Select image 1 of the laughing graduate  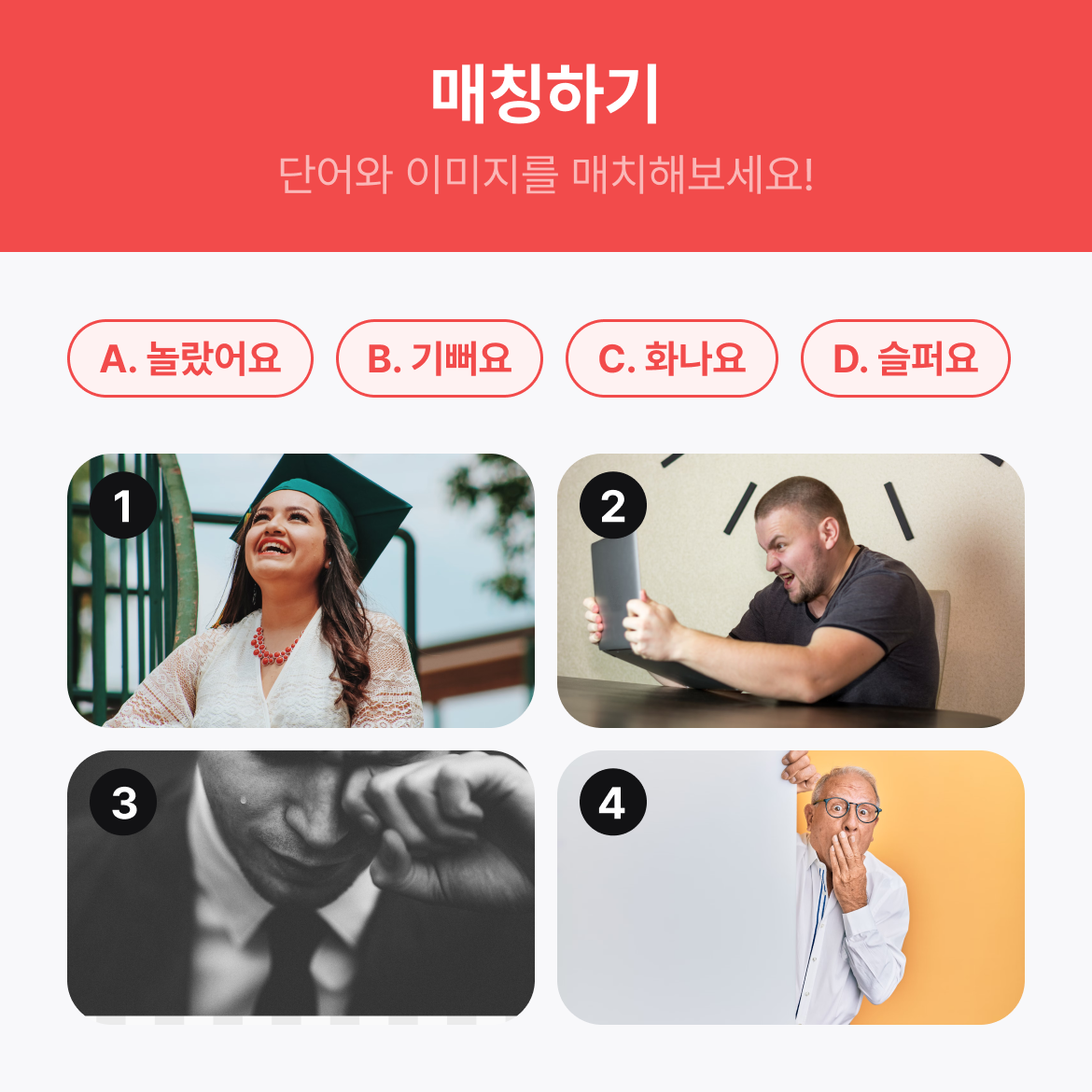pyautogui.click(x=301, y=591)
